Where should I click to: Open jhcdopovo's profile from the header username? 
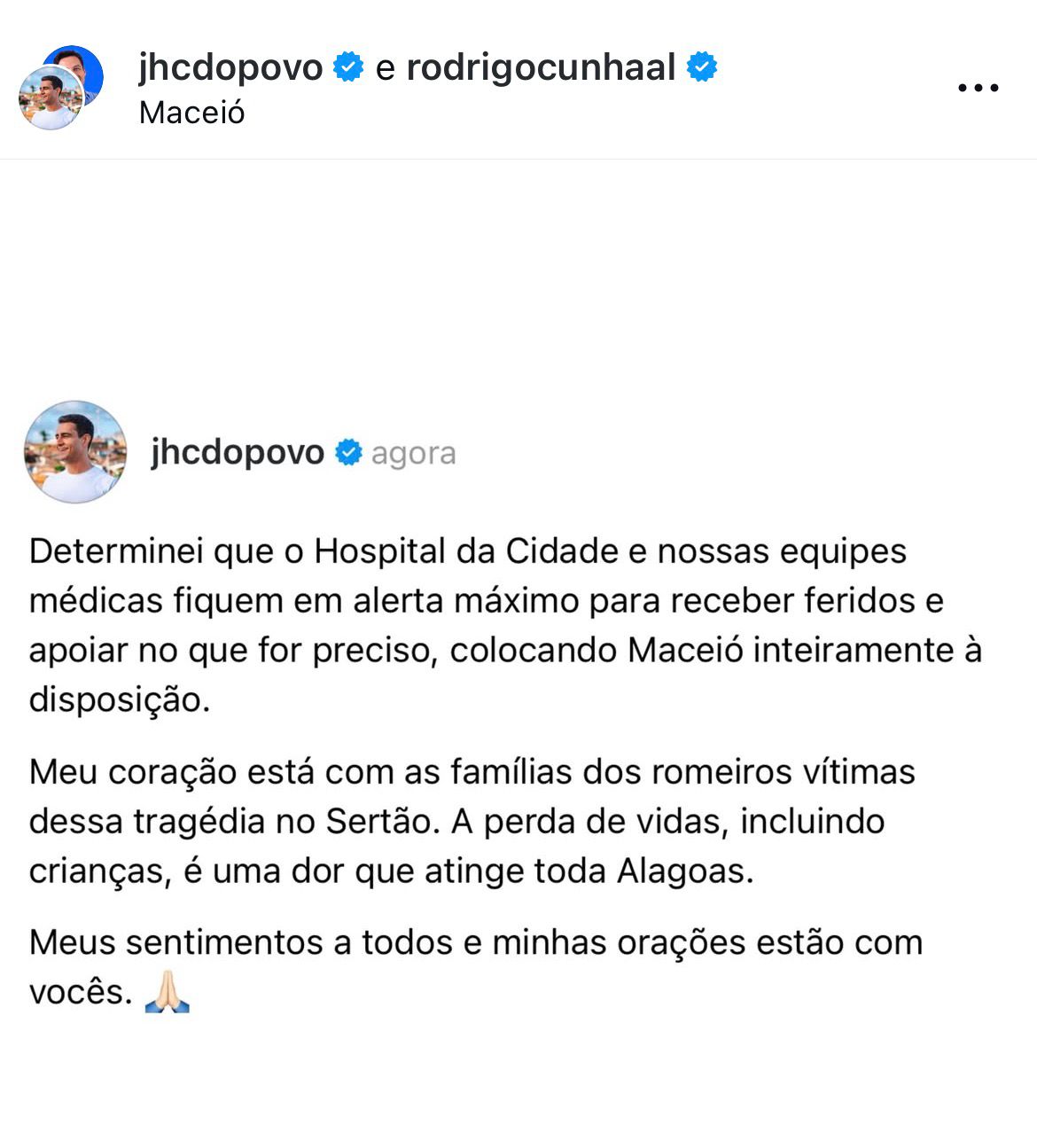(231, 67)
